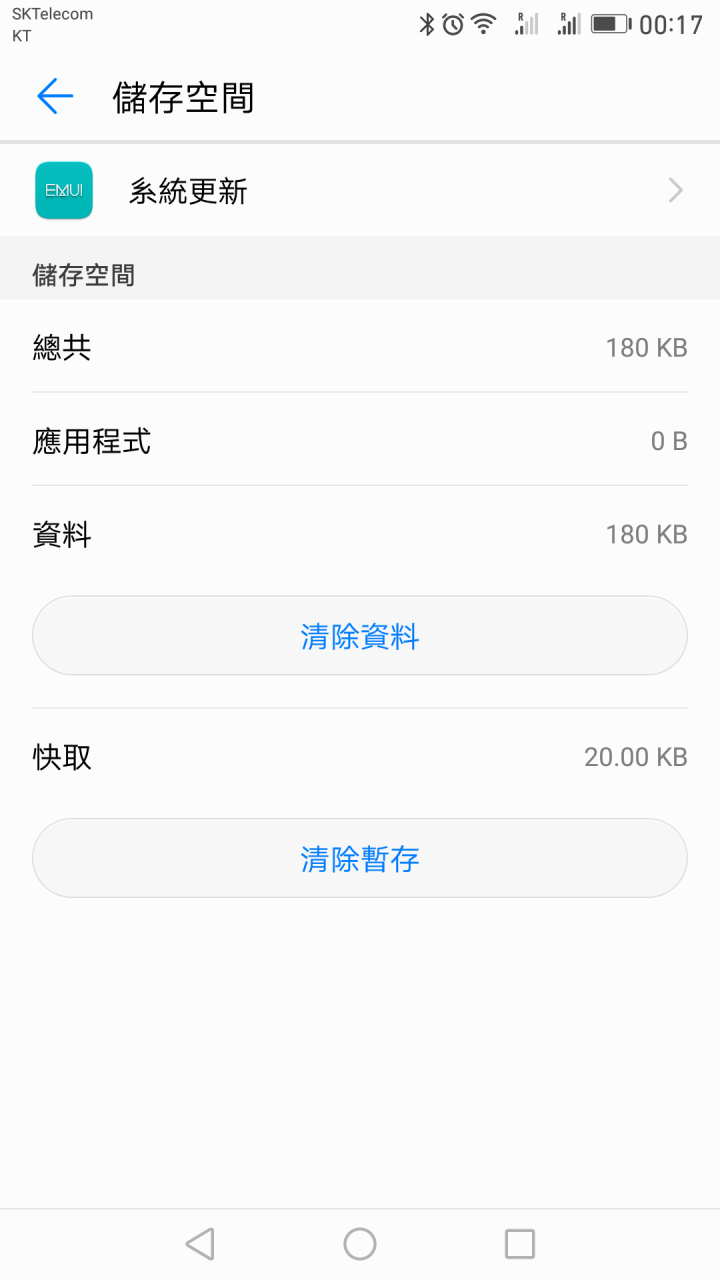Go back from the 儲存空間 screen
This screenshot has height=1280, width=720.
tap(55, 97)
